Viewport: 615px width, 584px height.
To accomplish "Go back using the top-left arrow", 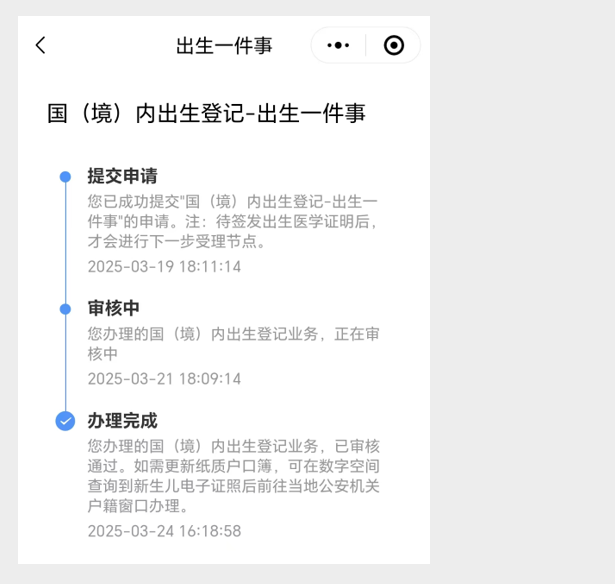I will pyautogui.click(x=40, y=45).
